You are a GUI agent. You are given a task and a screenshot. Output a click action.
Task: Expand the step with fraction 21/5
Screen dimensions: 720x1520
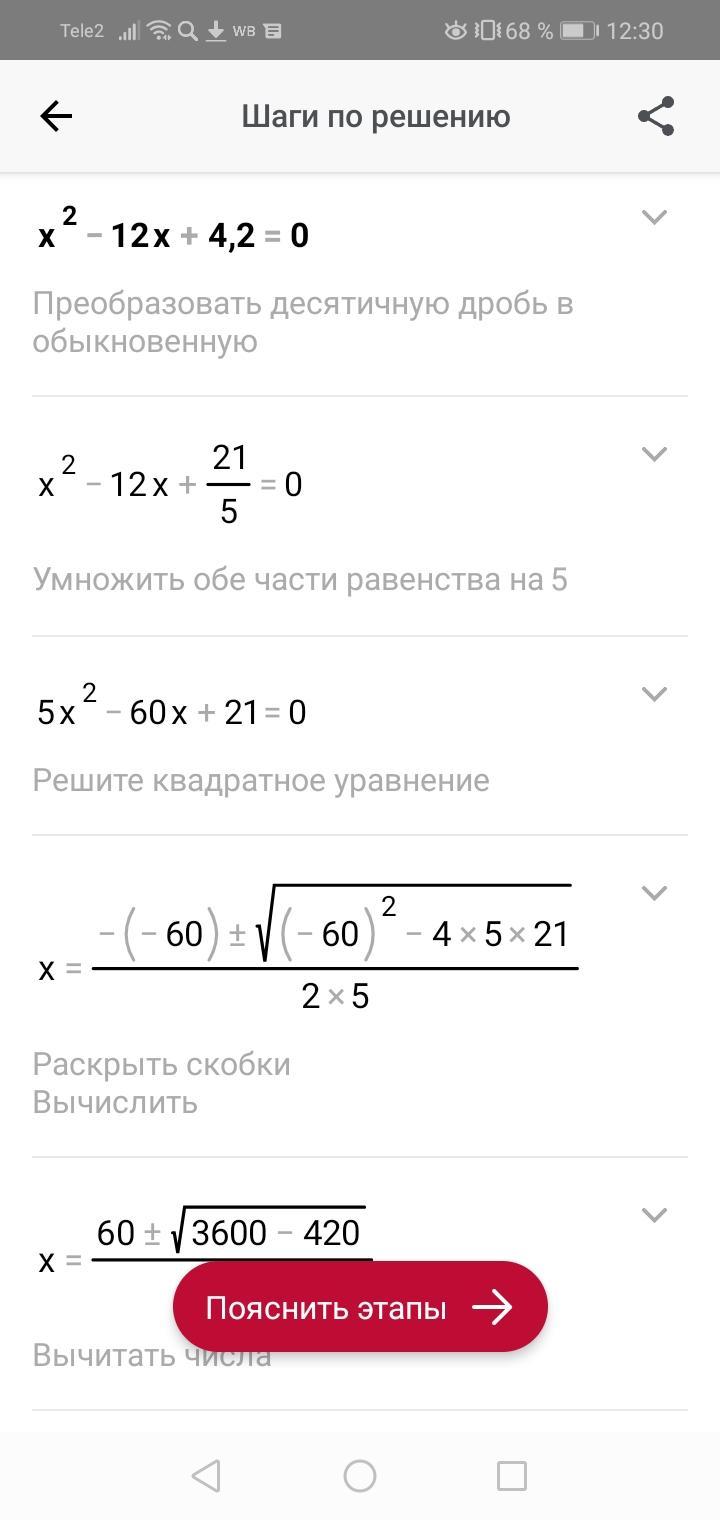coord(654,454)
